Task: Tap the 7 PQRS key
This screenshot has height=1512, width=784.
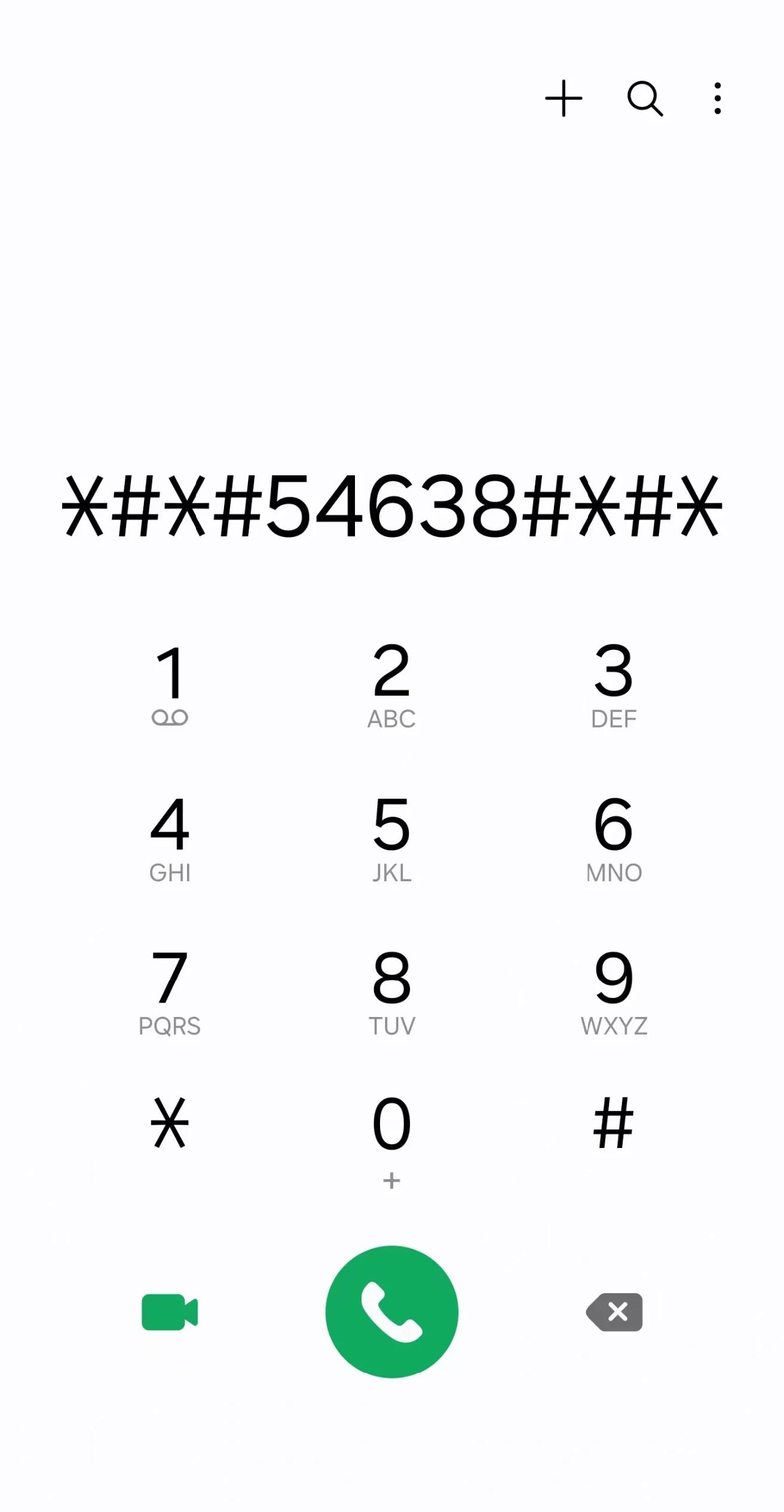Action: coord(170,992)
